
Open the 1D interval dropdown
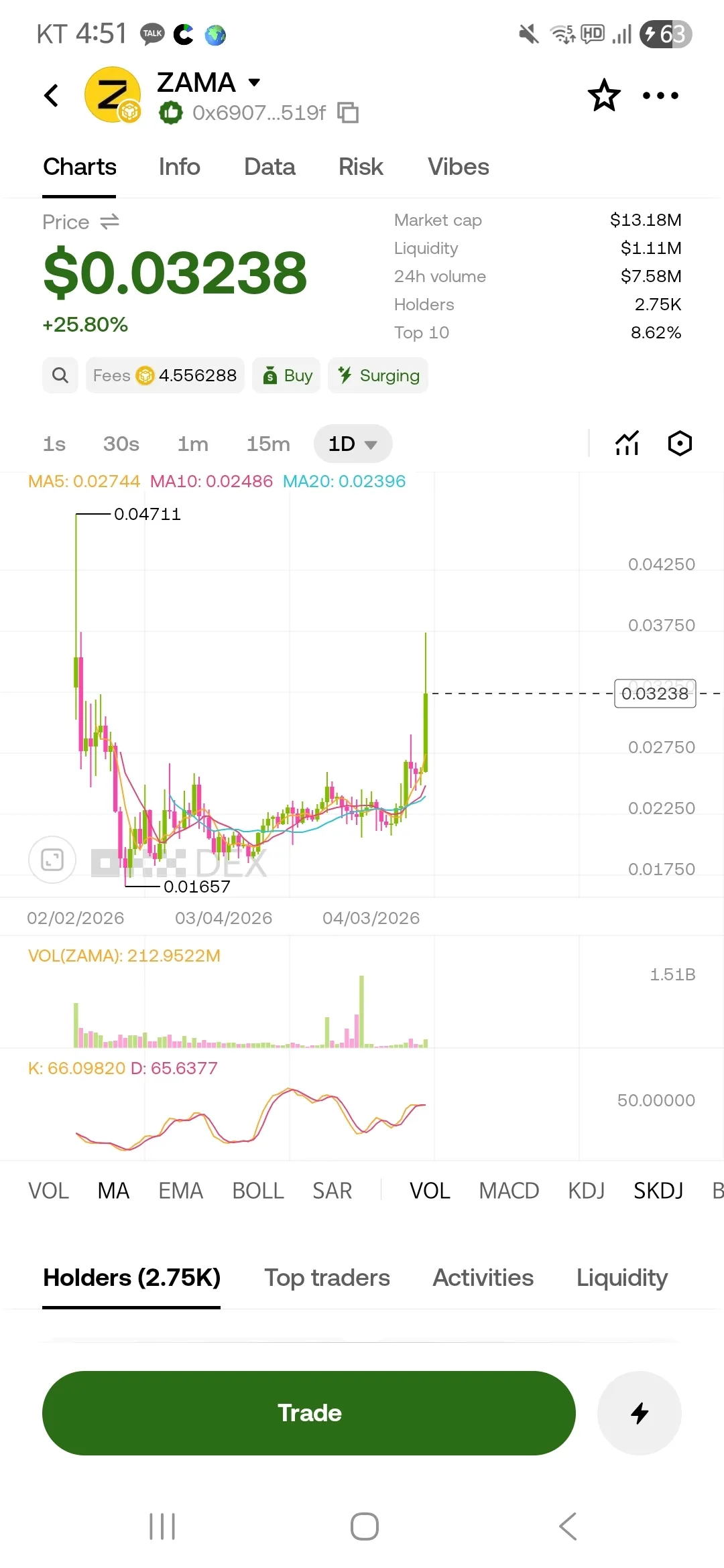[x=353, y=444]
